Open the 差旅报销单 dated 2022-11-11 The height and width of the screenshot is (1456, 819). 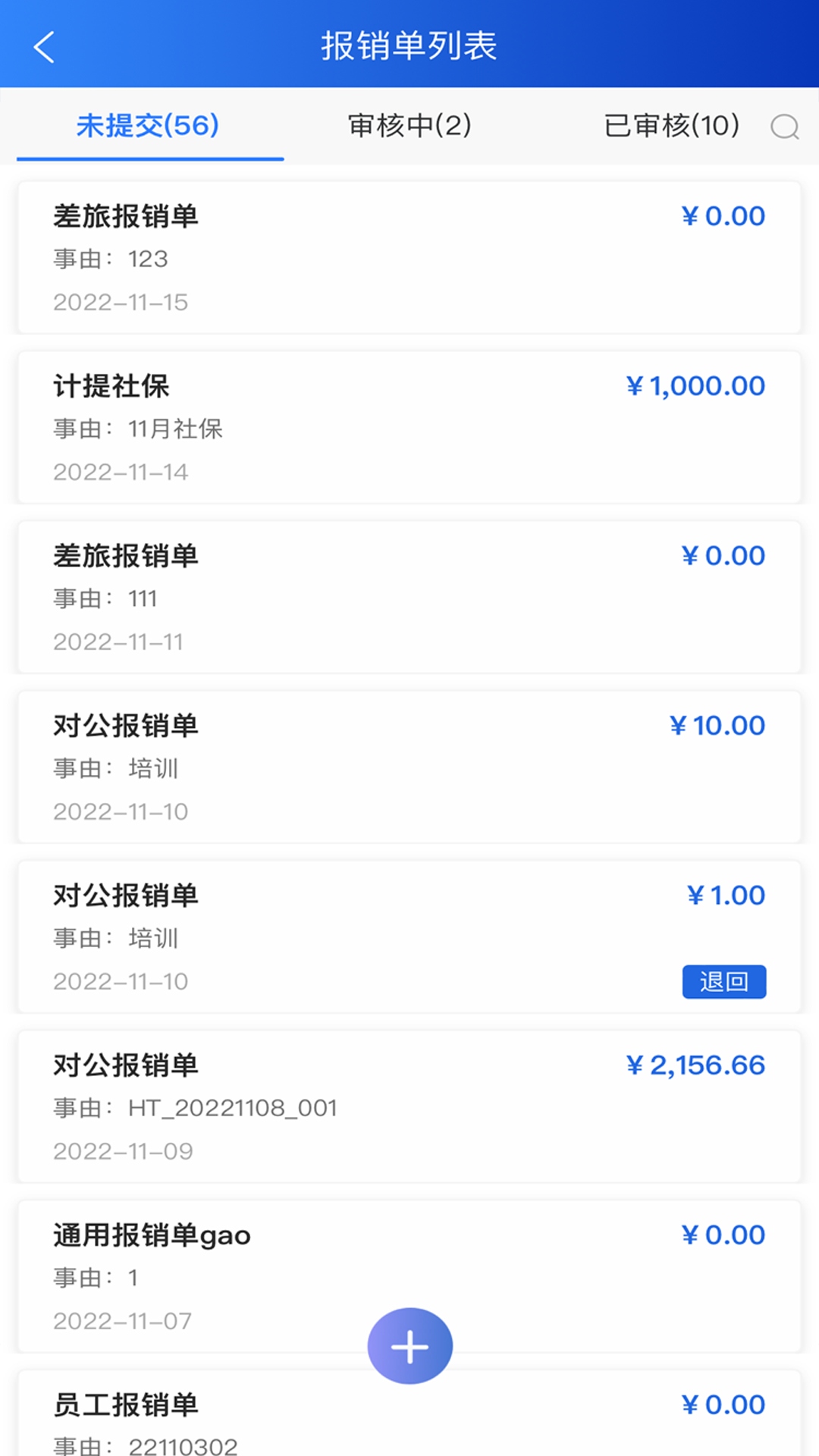pyautogui.click(x=409, y=598)
